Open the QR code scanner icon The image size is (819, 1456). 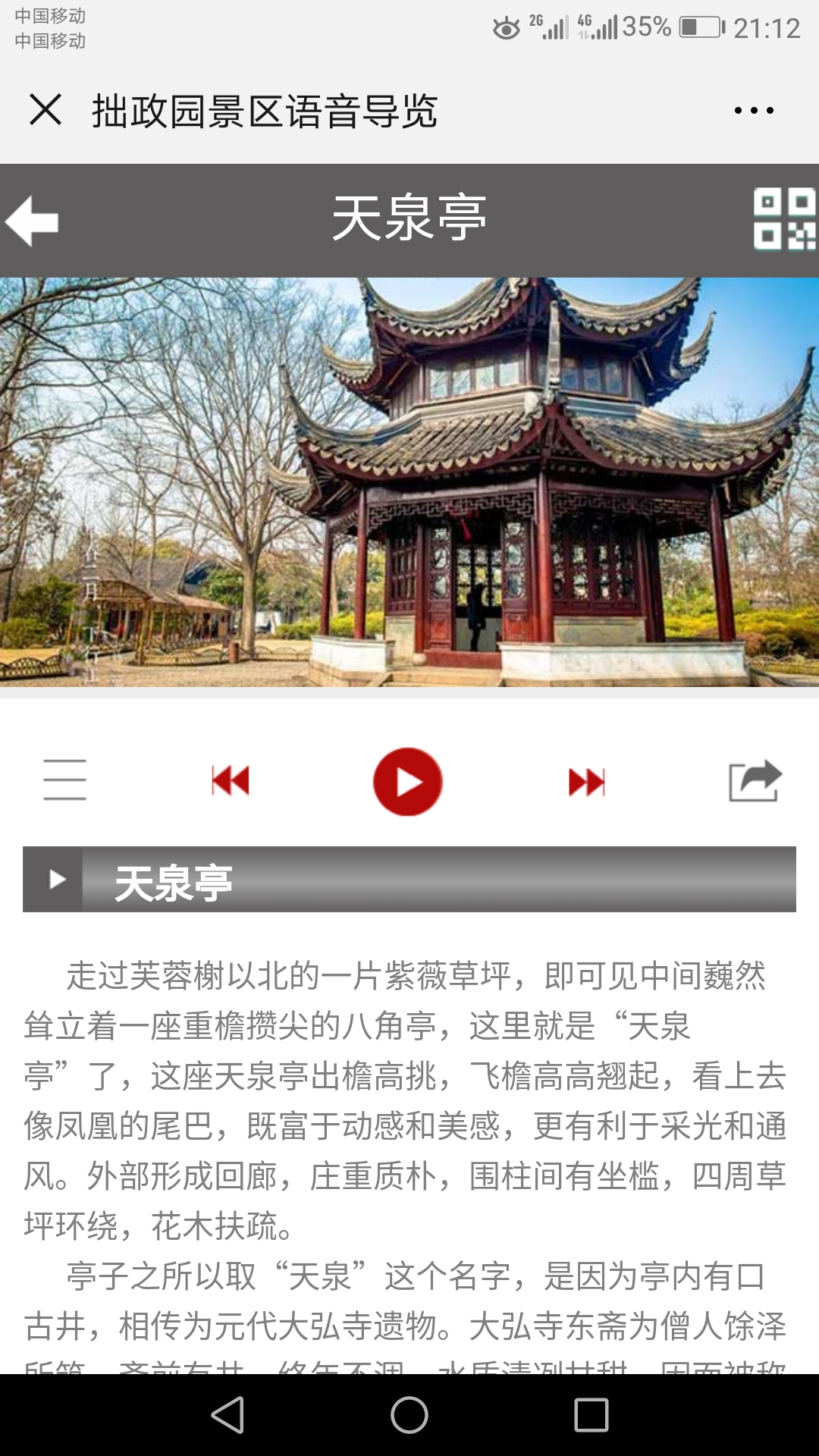[x=783, y=219]
